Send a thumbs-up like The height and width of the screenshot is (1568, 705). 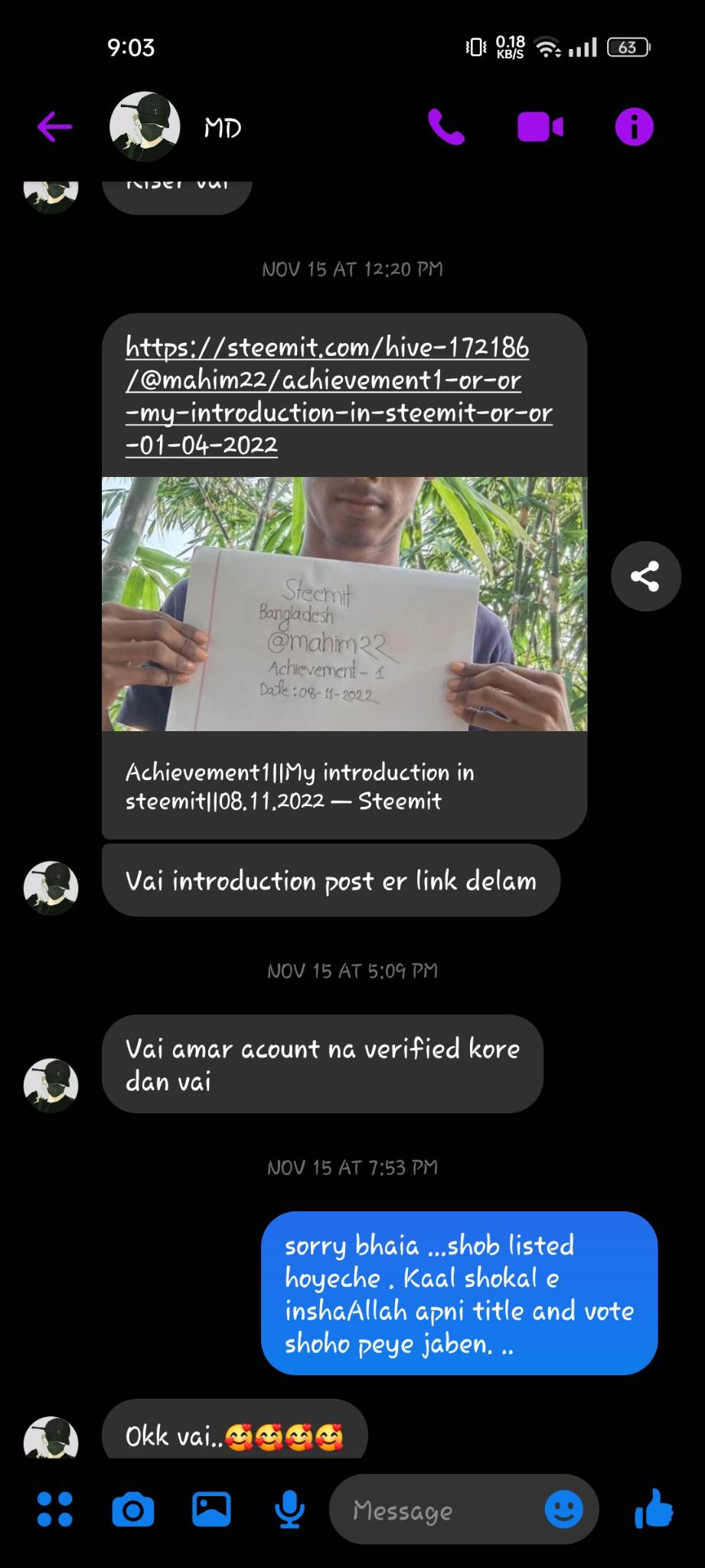click(654, 1509)
